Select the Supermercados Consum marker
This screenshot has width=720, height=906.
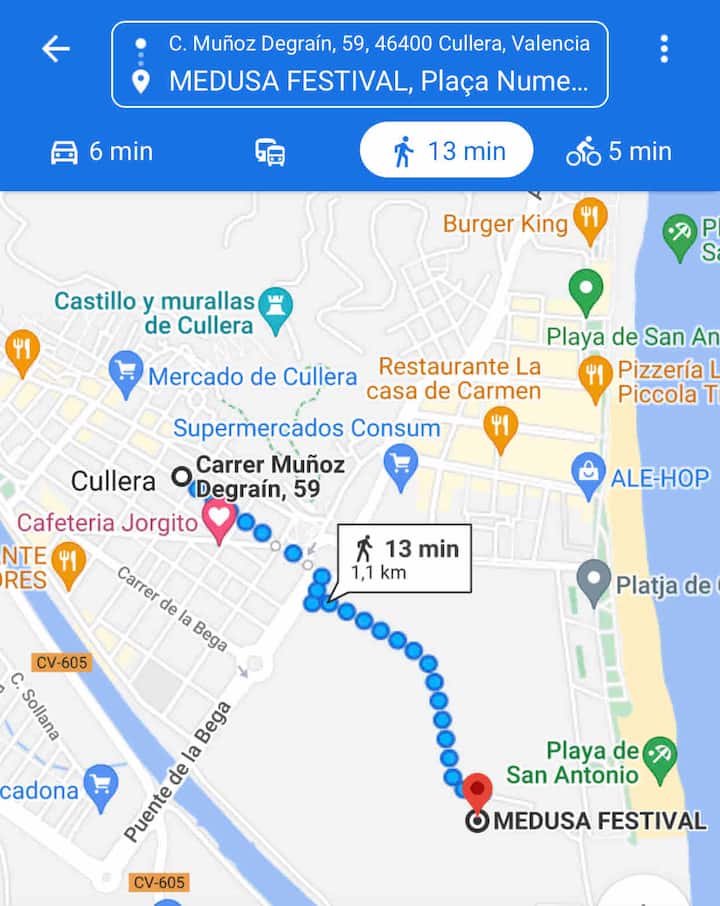401,466
